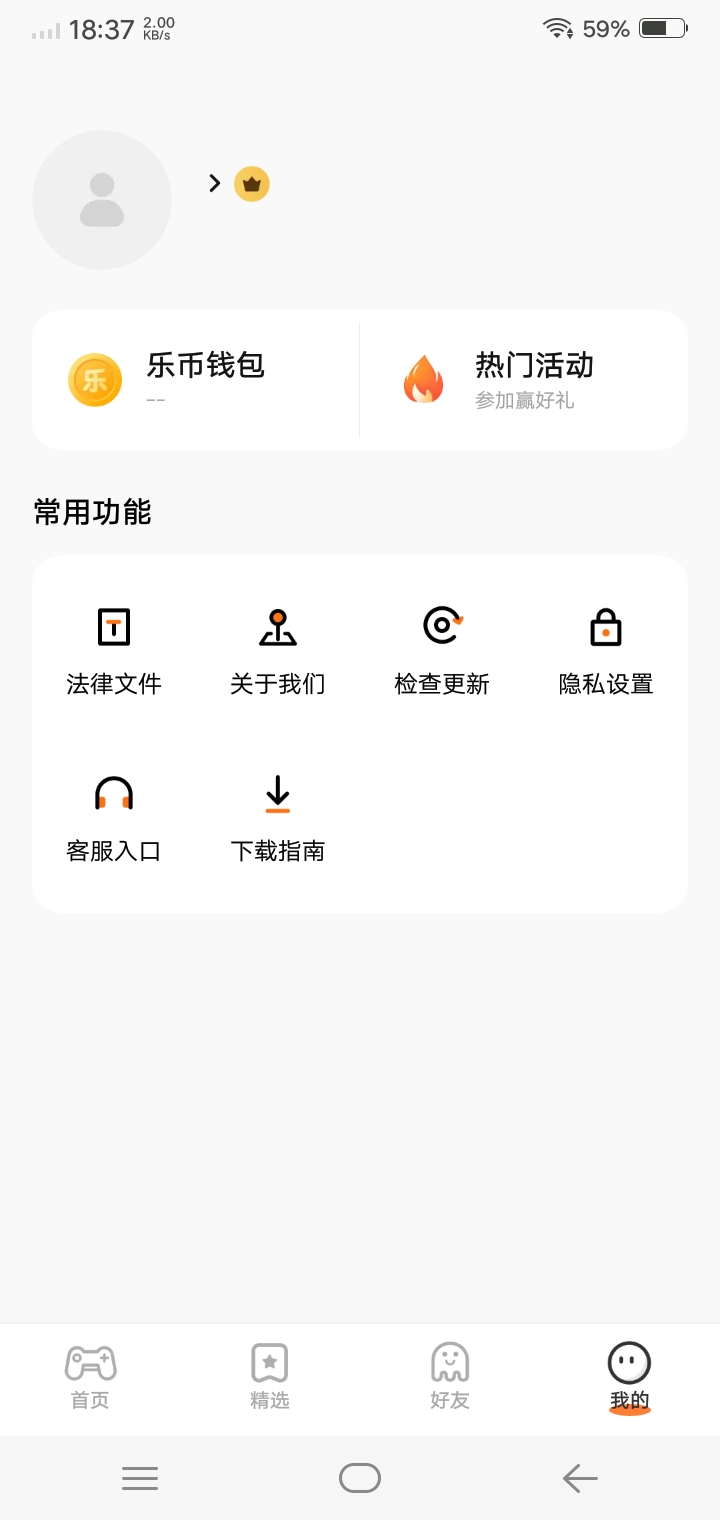Select 检查更新 to check for updates
The width and height of the screenshot is (720, 1520).
pyautogui.click(x=442, y=650)
